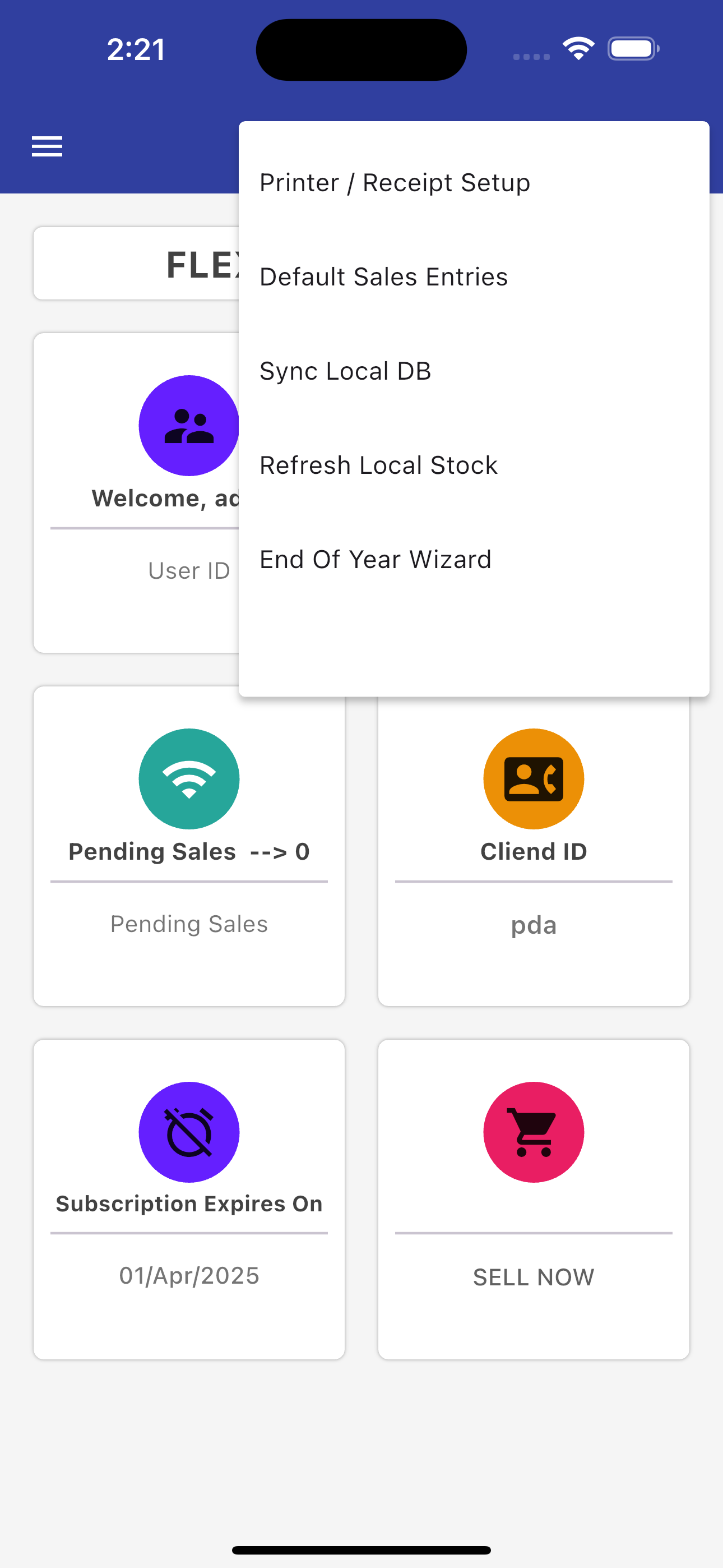The width and height of the screenshot is (723, 1568).
Task: Tap the Cliend ID card
Action: point(534,851)
